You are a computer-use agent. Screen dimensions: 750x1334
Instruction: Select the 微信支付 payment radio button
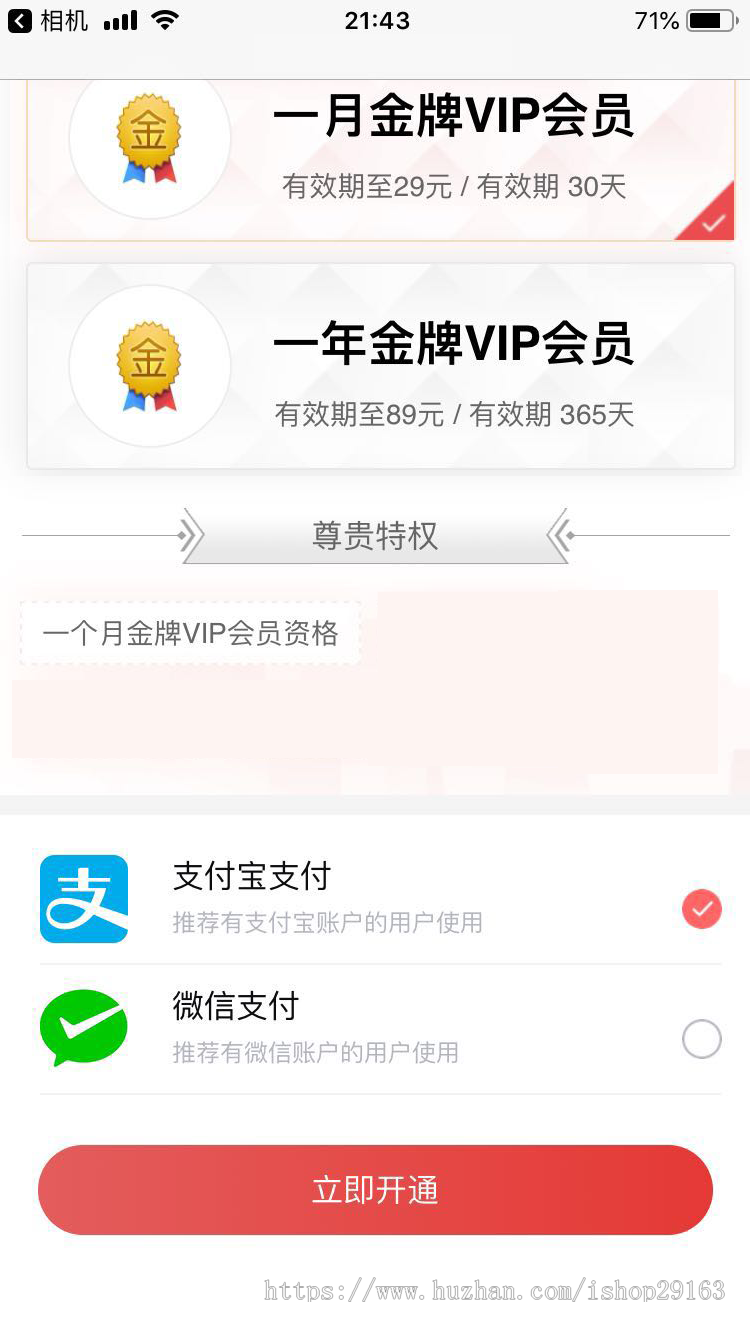click(x=701, y=1039)
